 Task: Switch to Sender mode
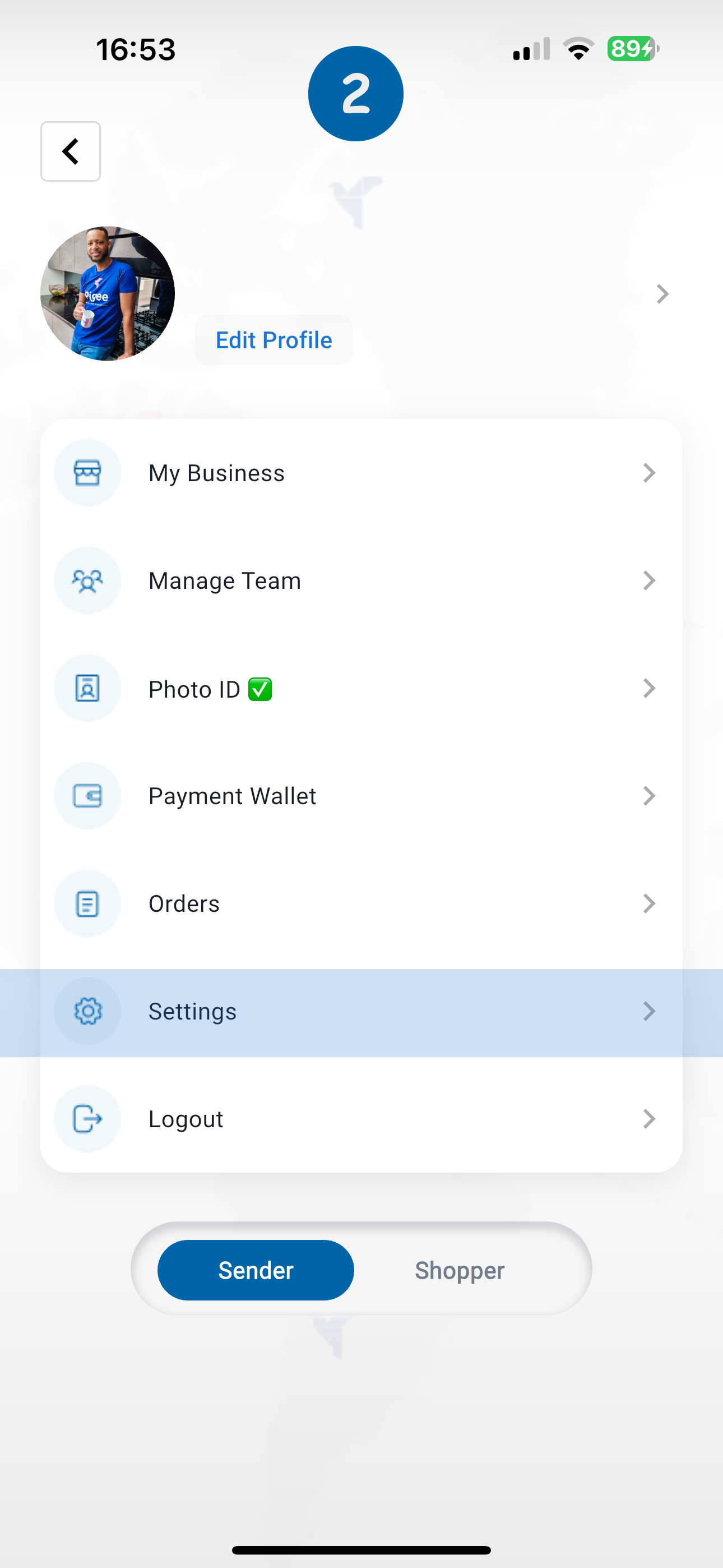256,1270
